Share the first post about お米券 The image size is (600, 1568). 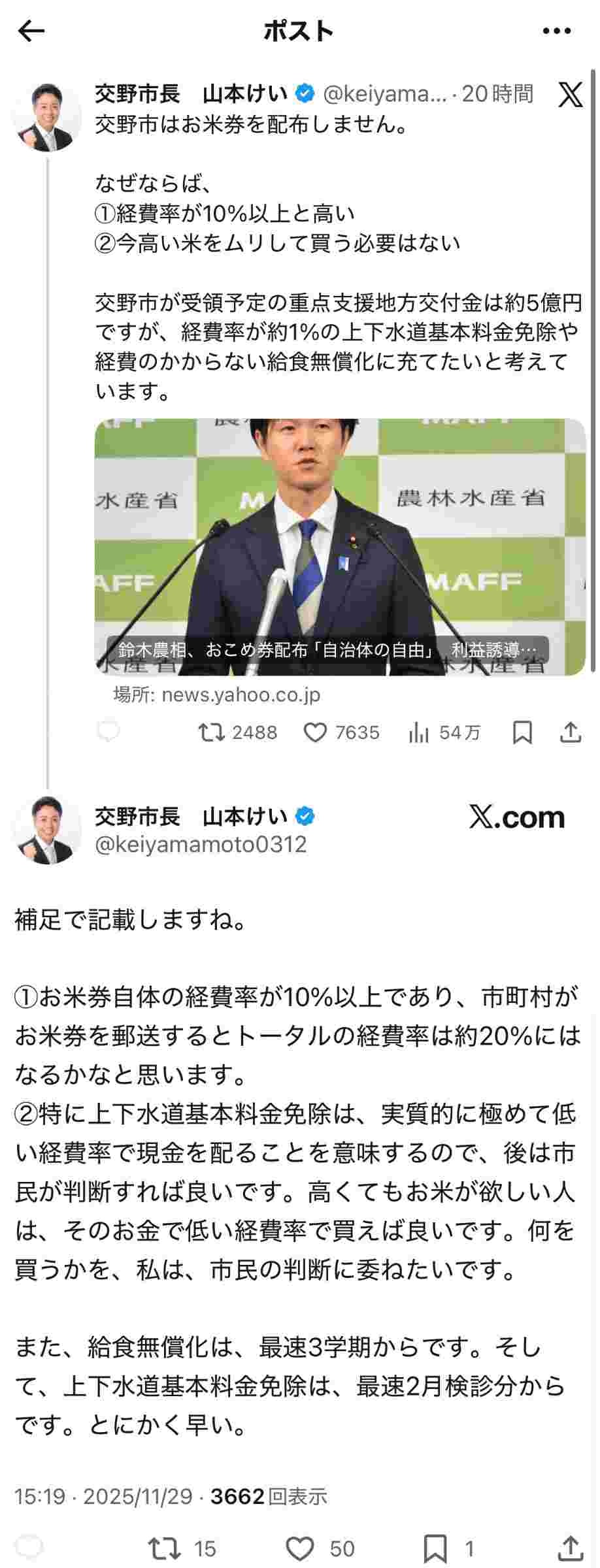pyautogui.click(x=570, y=732)
